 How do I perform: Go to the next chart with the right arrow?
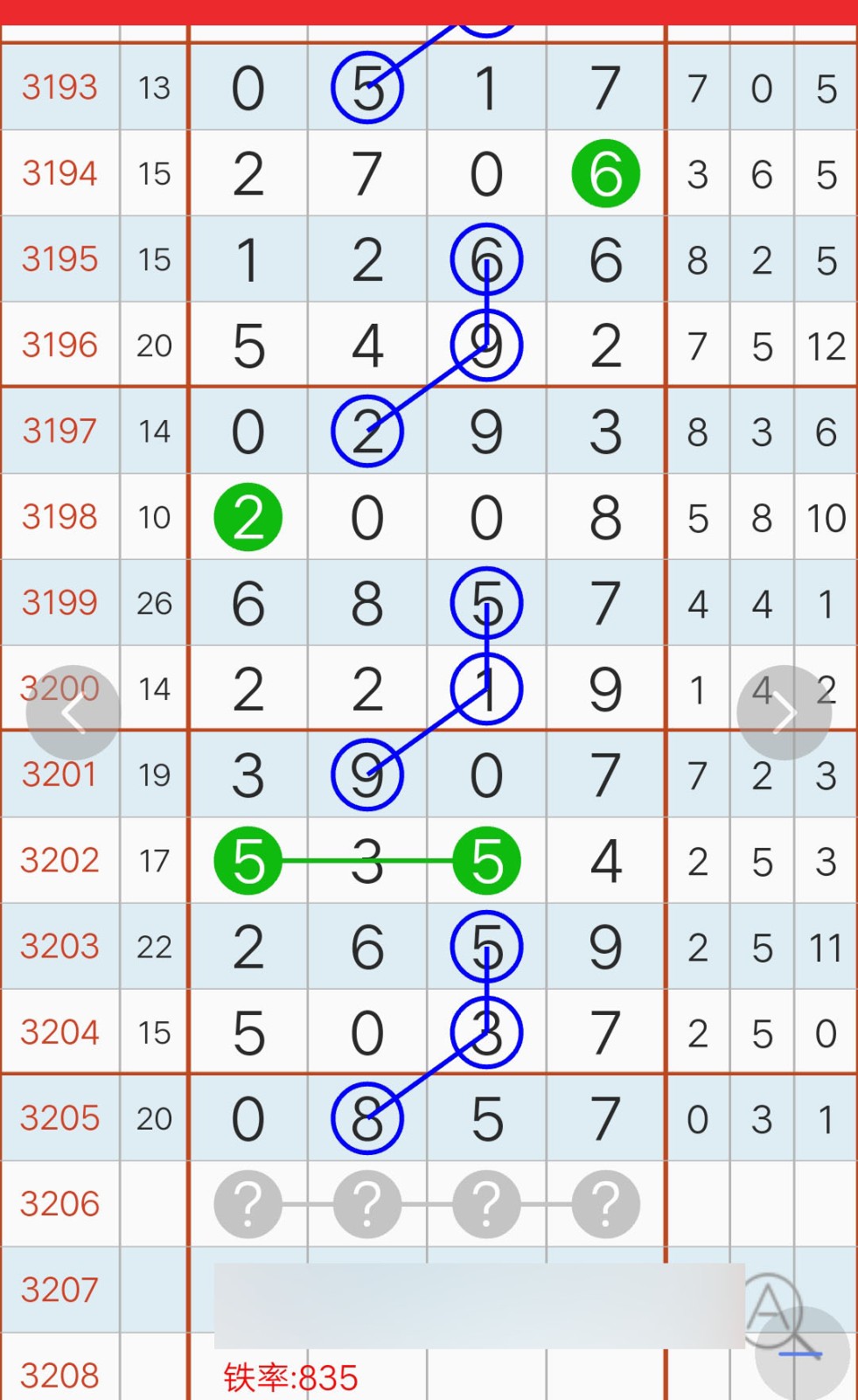click(784, 713)
